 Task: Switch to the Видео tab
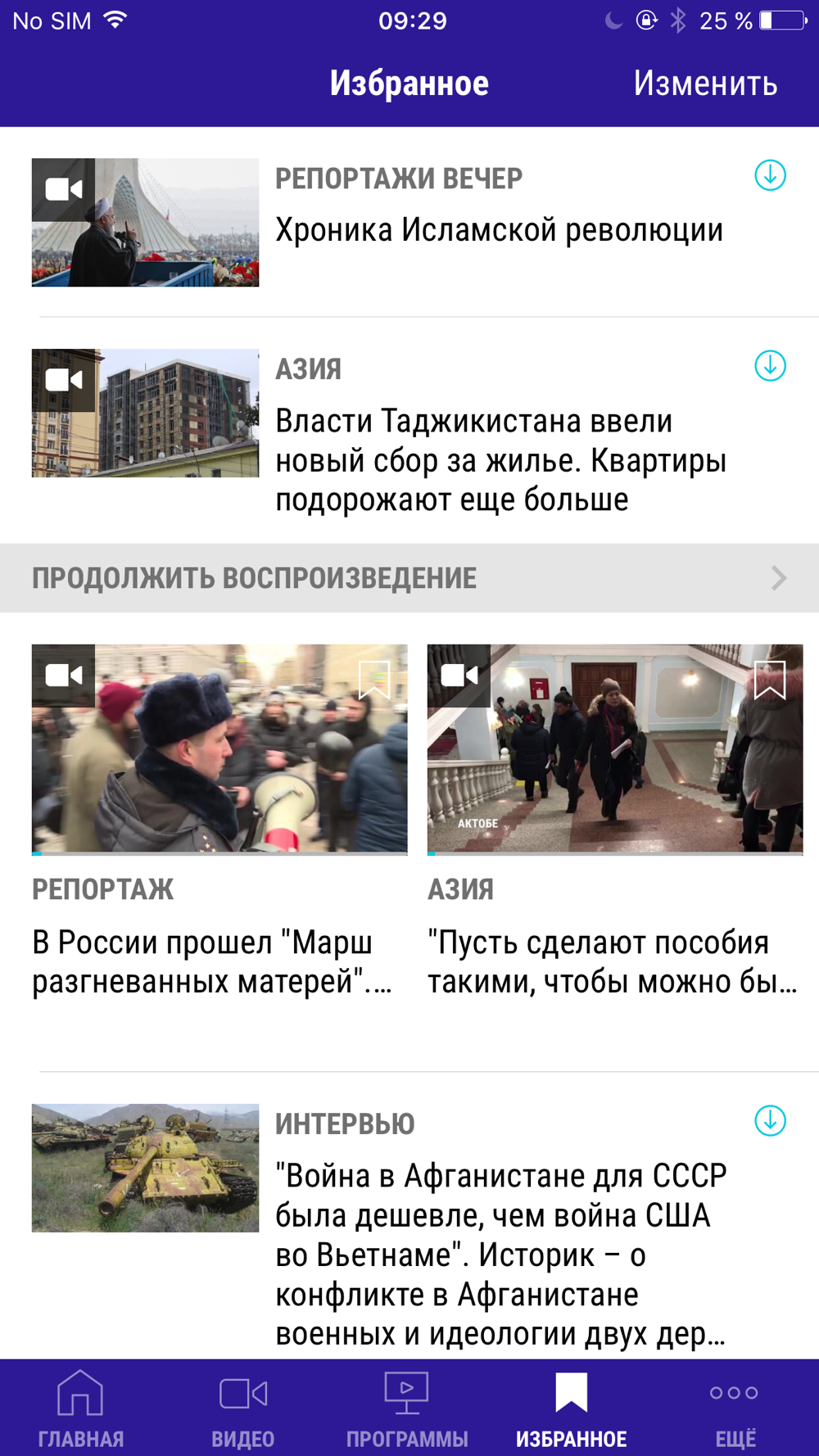[x=243, y=1409]
